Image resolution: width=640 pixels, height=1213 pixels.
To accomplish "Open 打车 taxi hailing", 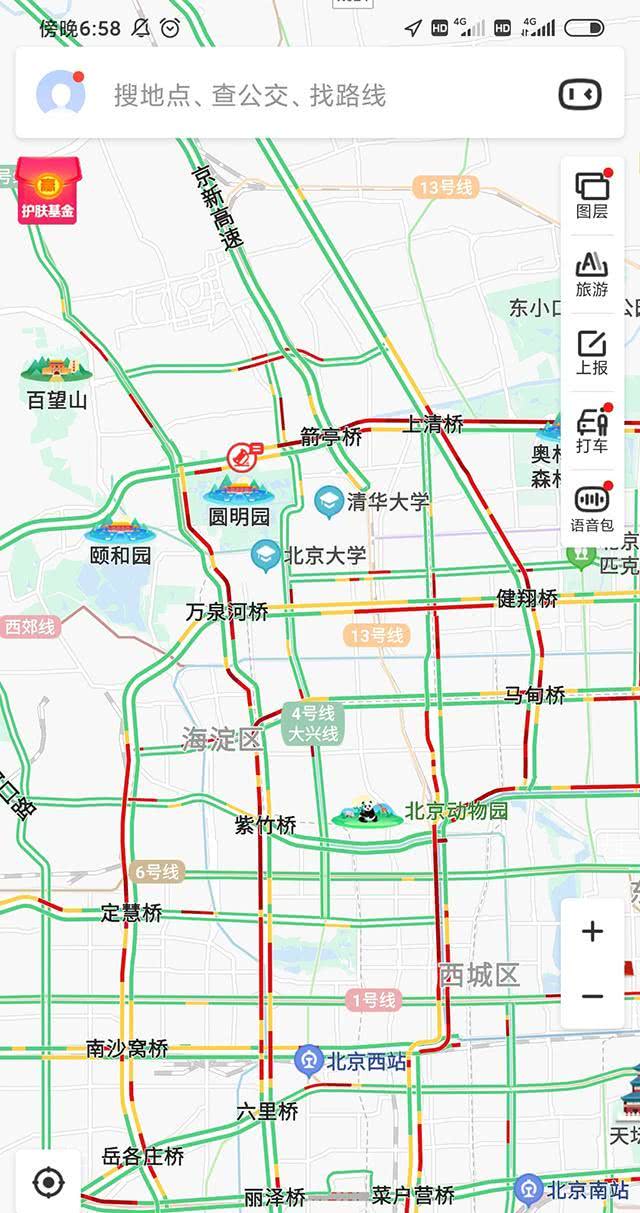I will pyautogui.click(x=592, y=429).
